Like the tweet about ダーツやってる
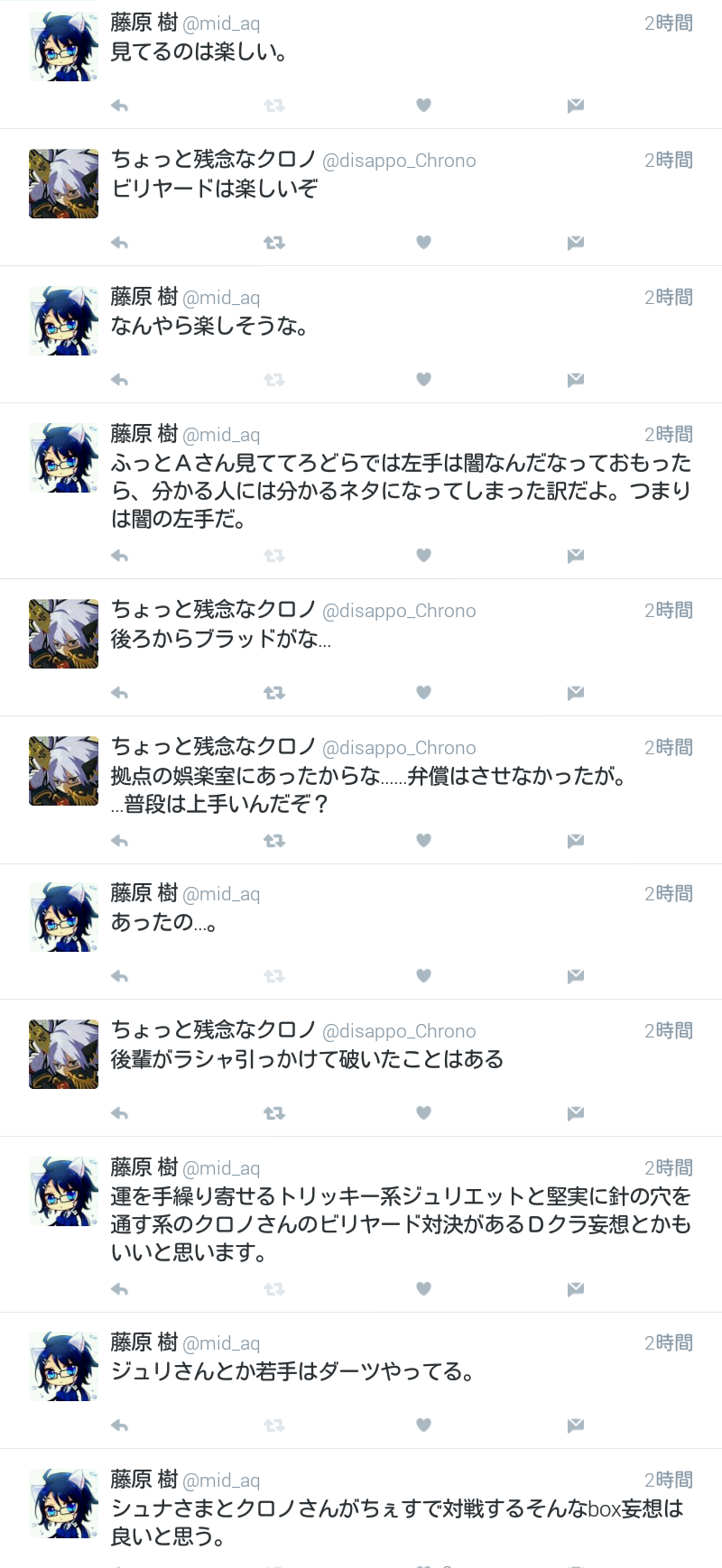 point(423,1425)
